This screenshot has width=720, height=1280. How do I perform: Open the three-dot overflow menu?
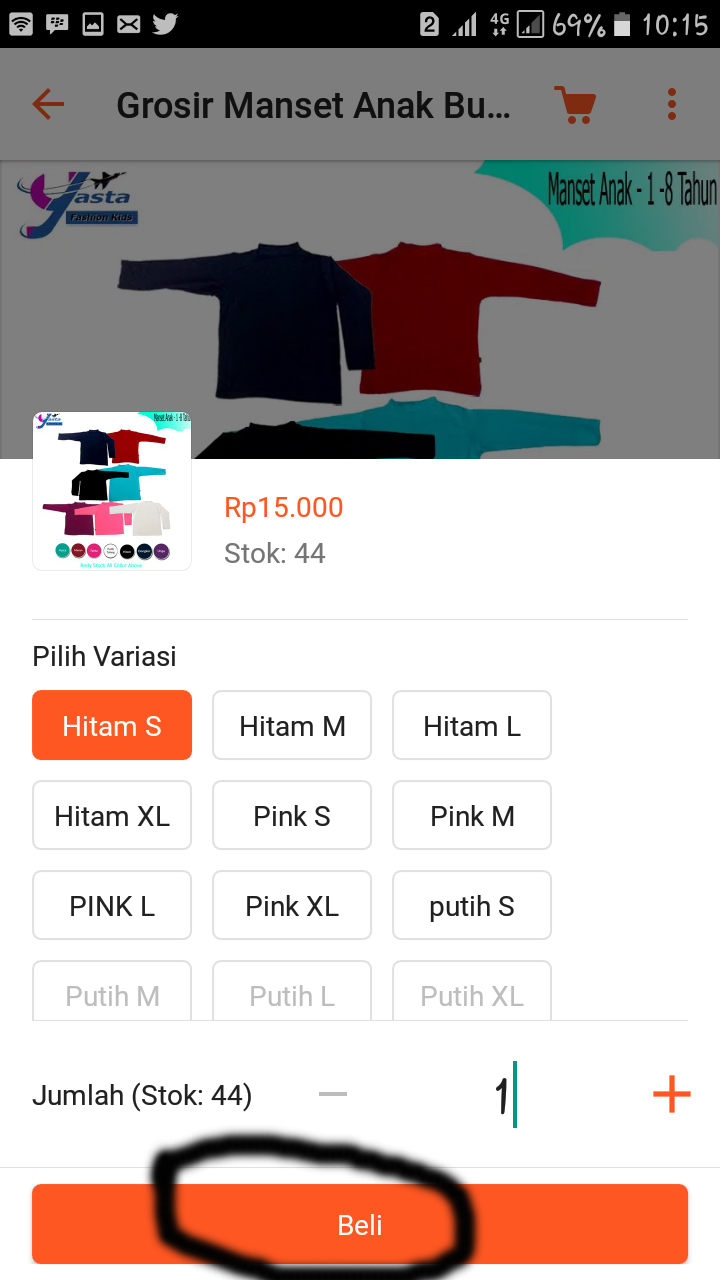(671, 104)
